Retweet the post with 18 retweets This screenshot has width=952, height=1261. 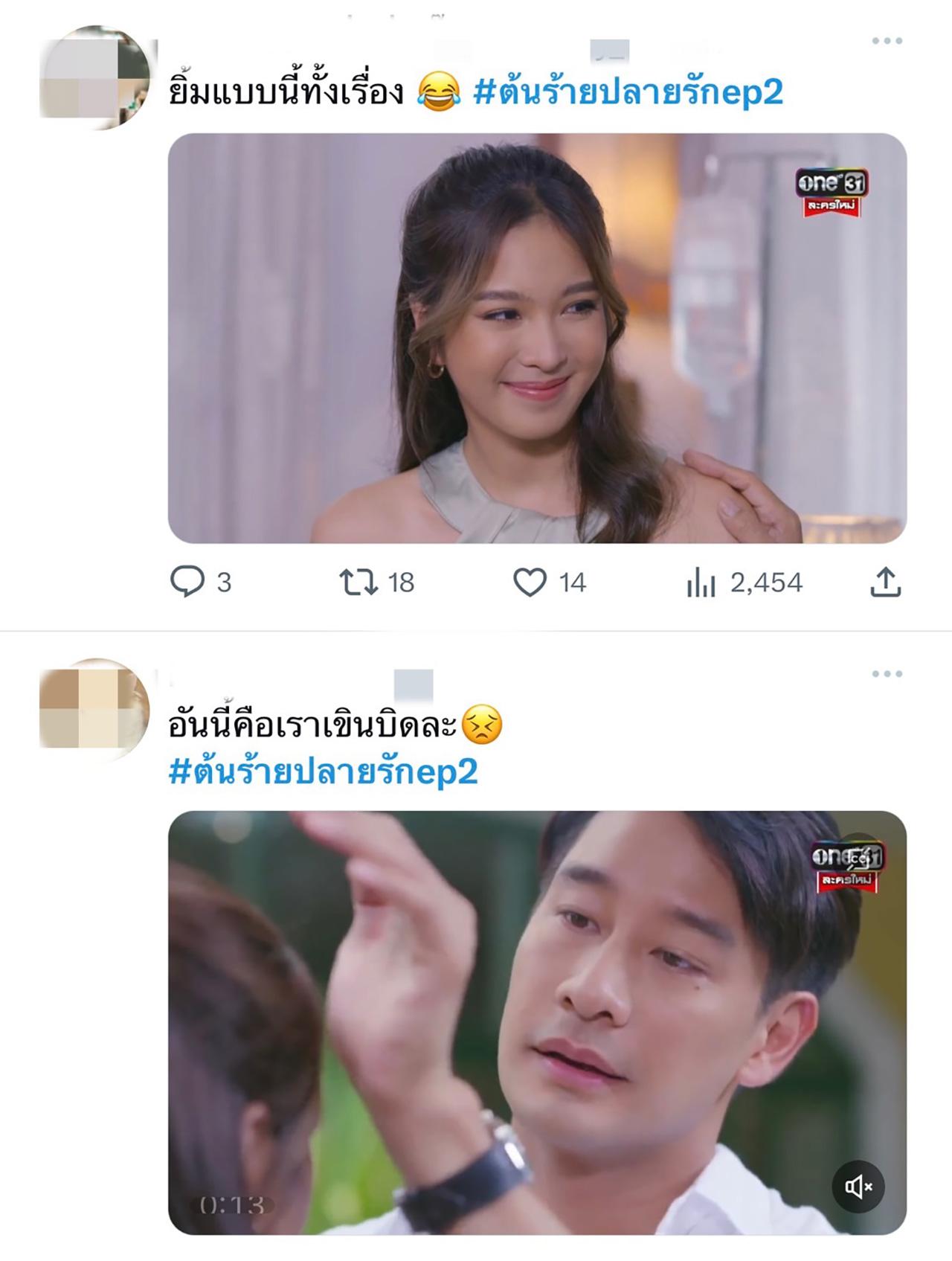tap(359, 582)
